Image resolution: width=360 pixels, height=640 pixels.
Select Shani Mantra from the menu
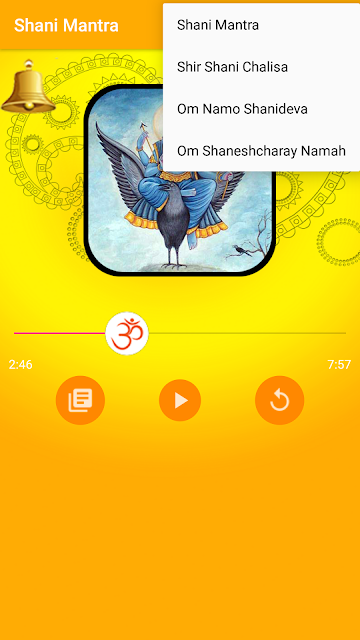261,25
